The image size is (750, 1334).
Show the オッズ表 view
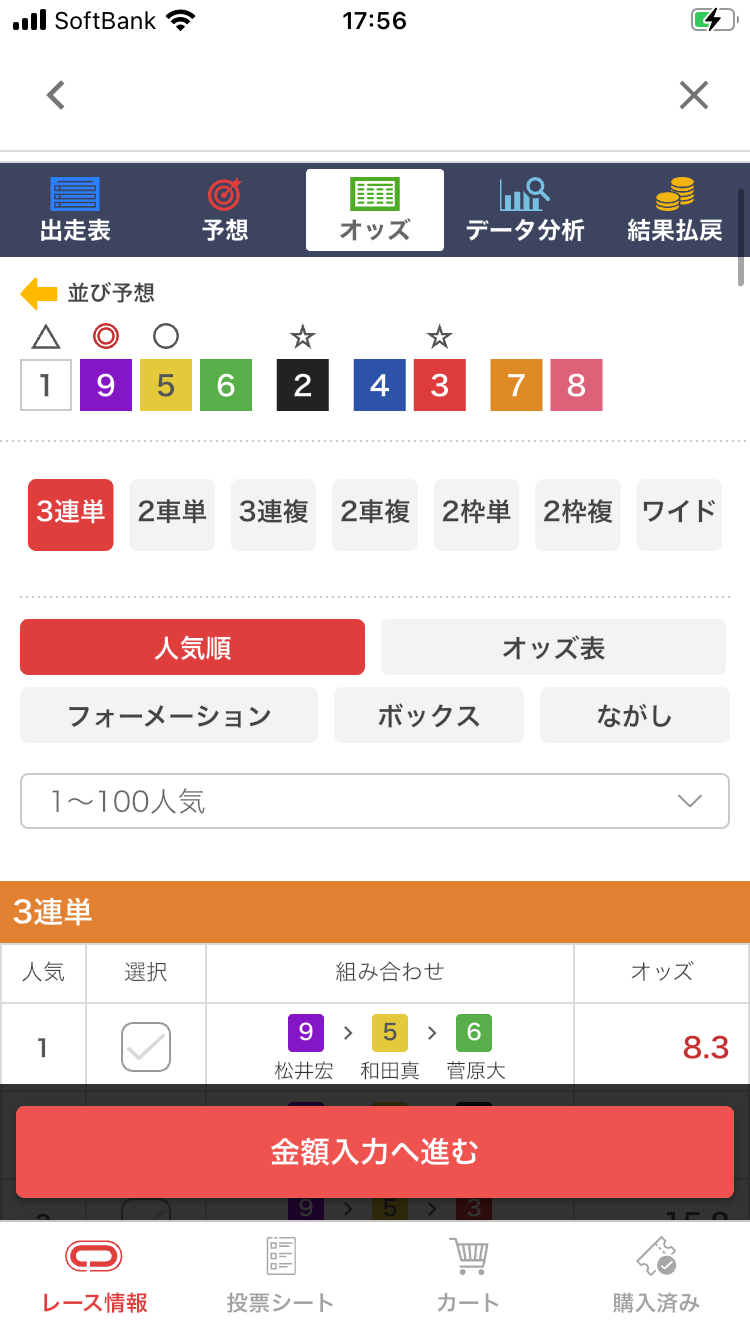coord(553,648)
